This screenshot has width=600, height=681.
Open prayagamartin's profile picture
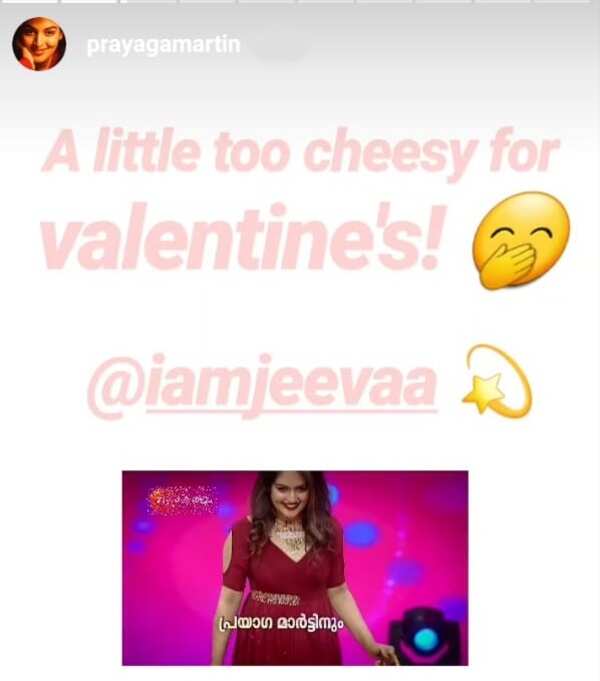(x=39, y=45)
